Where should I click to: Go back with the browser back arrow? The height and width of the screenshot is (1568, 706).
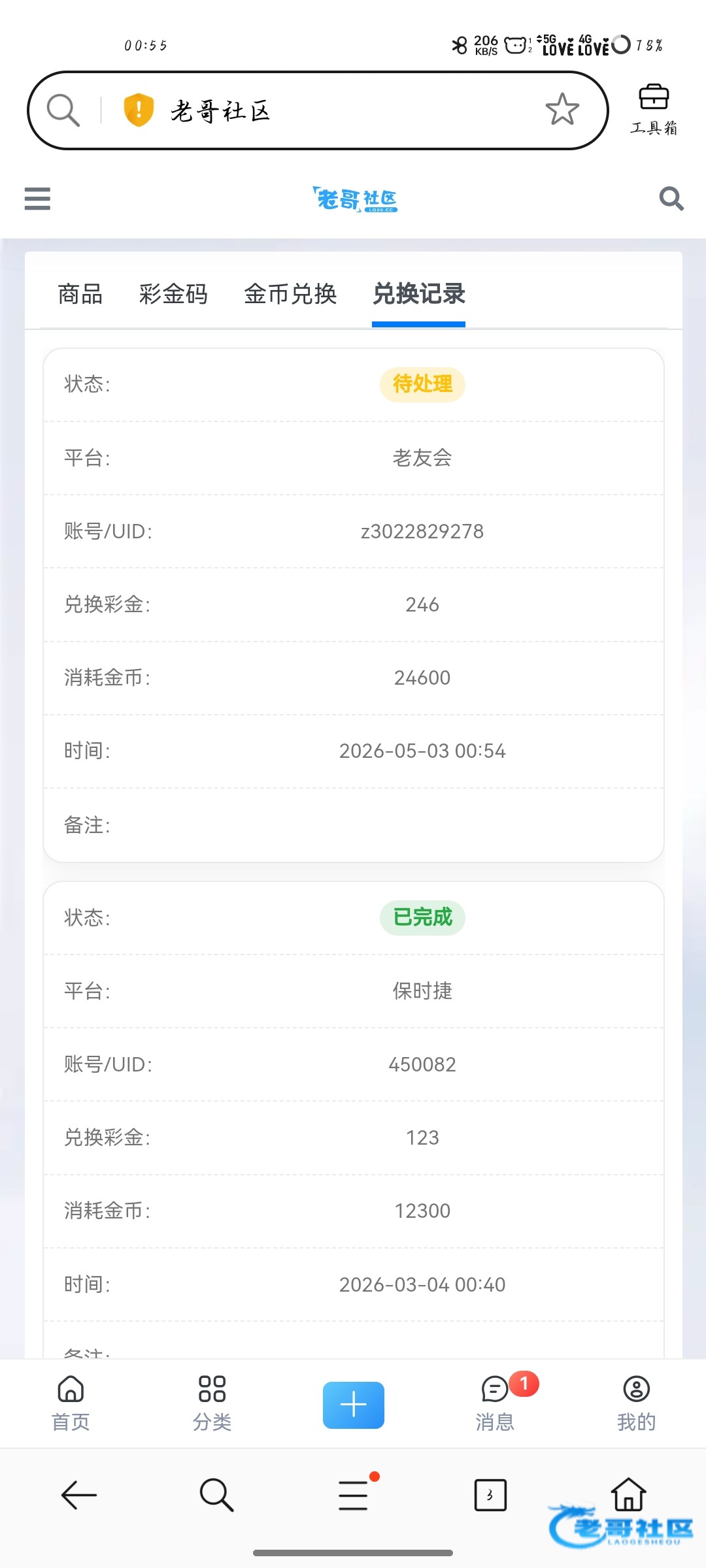tap(79, 1495)
